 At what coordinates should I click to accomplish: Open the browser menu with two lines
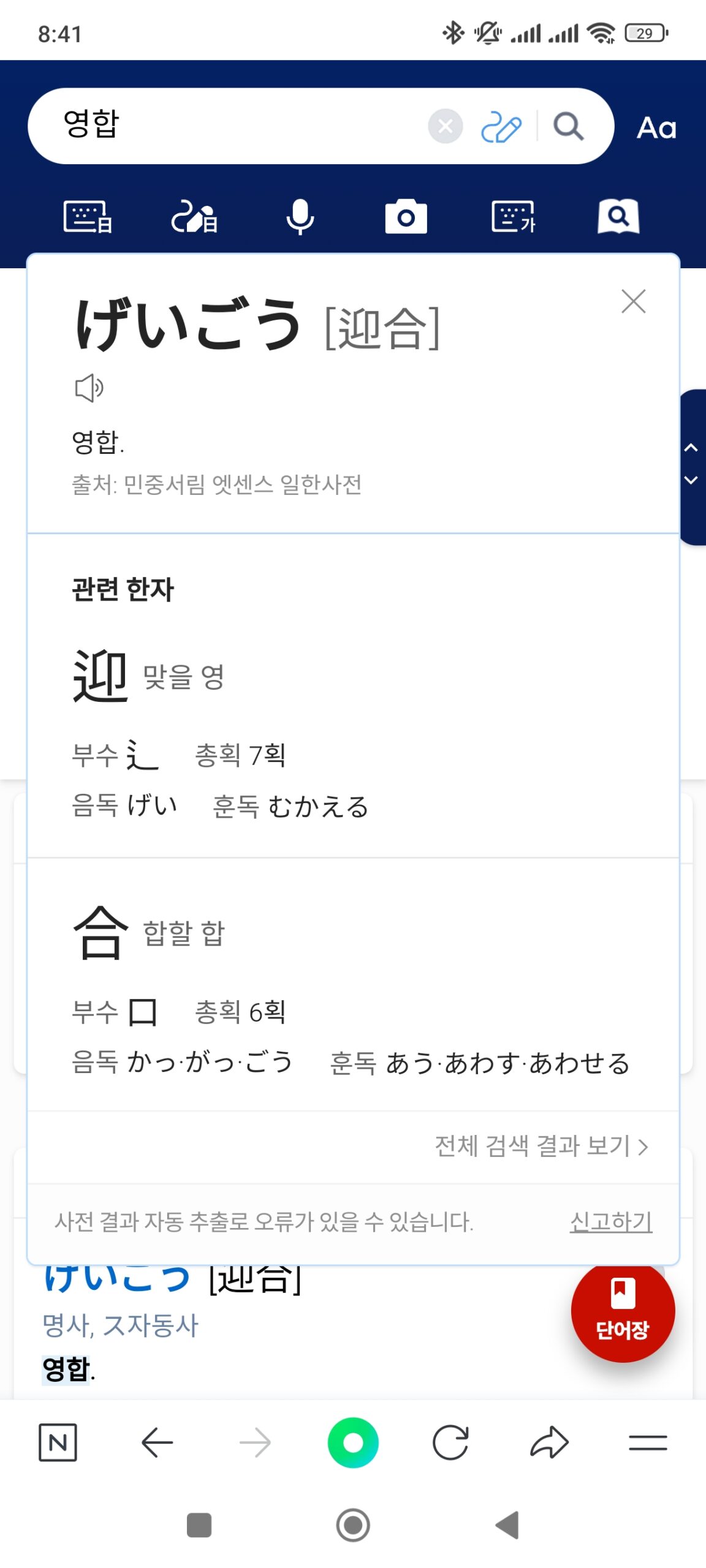coord(648,1442)
